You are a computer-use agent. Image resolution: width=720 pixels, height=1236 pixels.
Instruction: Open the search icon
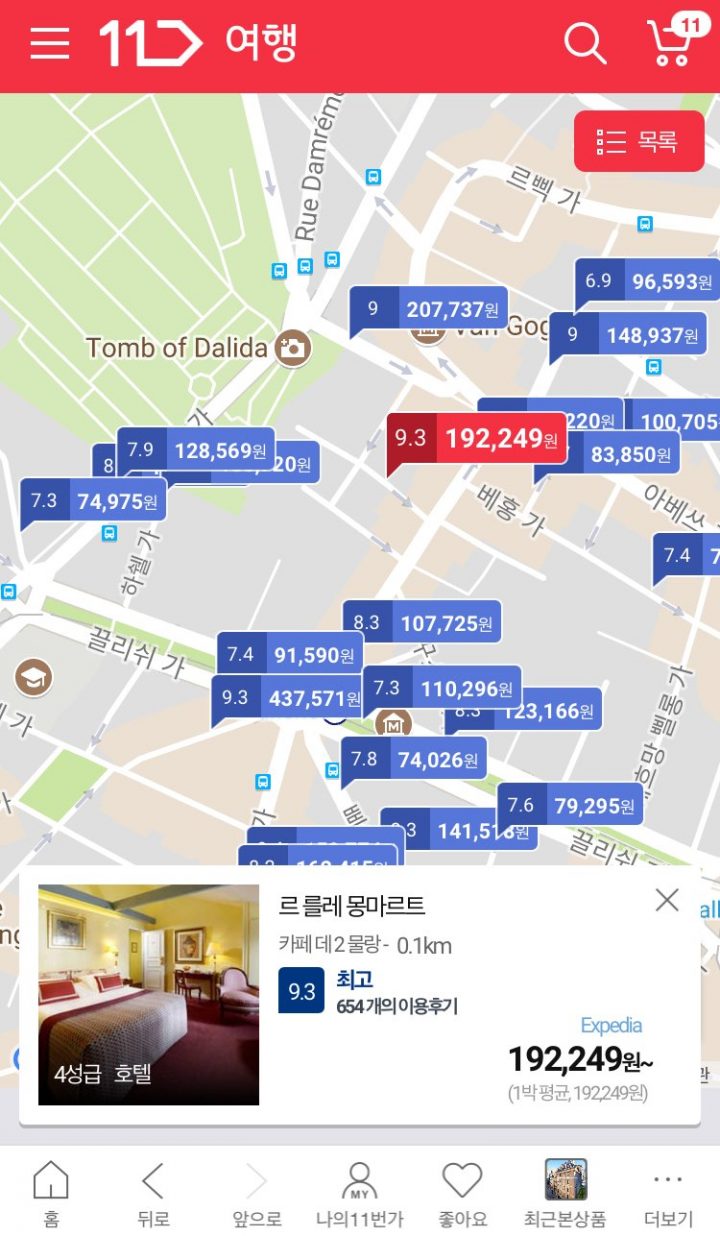[585, 44]
